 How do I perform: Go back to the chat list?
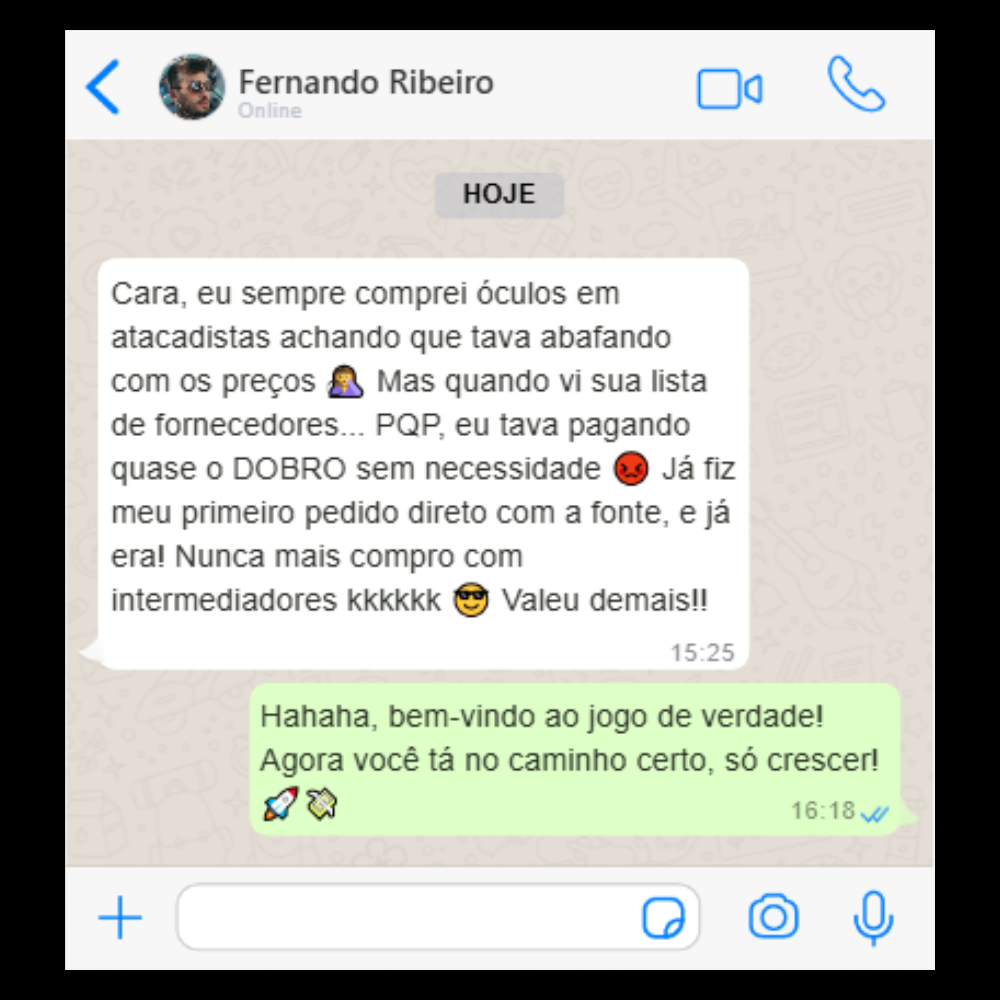point(103,87)
